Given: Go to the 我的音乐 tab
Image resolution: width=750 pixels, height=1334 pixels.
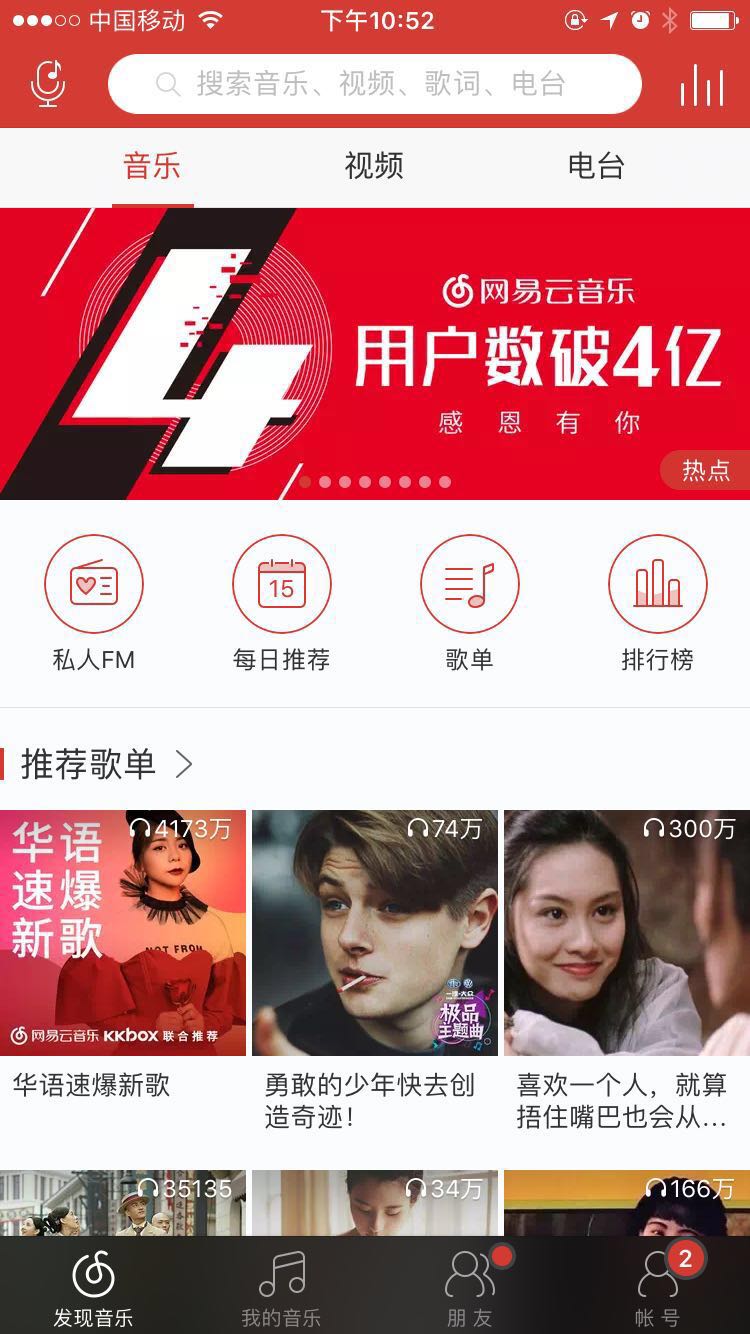Looking at the screenshot, I should (x=281, y=1288).
